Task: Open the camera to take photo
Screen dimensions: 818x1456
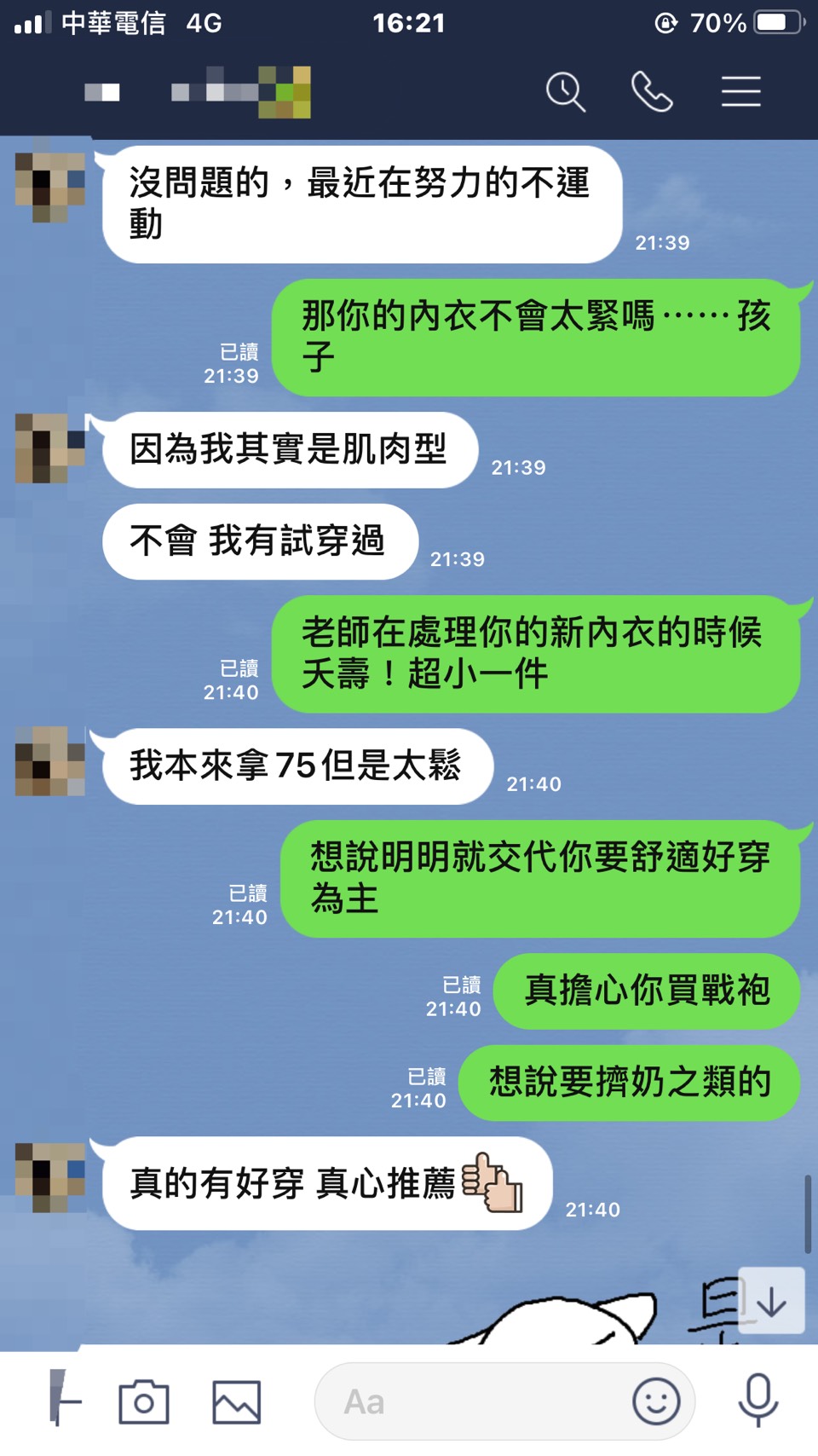Action: coord(144,1401)
